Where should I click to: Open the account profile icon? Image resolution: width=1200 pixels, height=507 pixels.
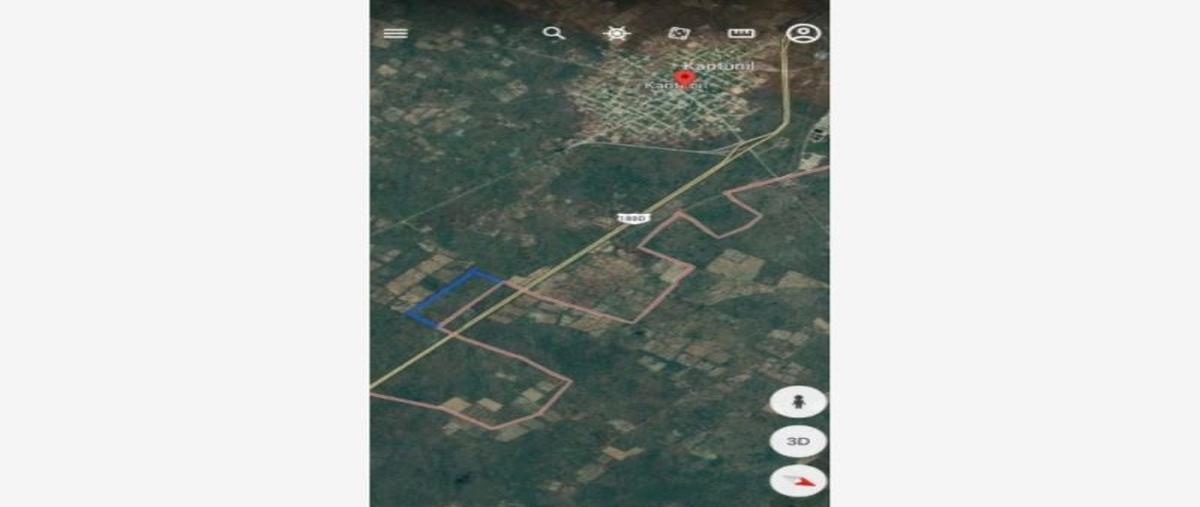[x=803, y=33]
